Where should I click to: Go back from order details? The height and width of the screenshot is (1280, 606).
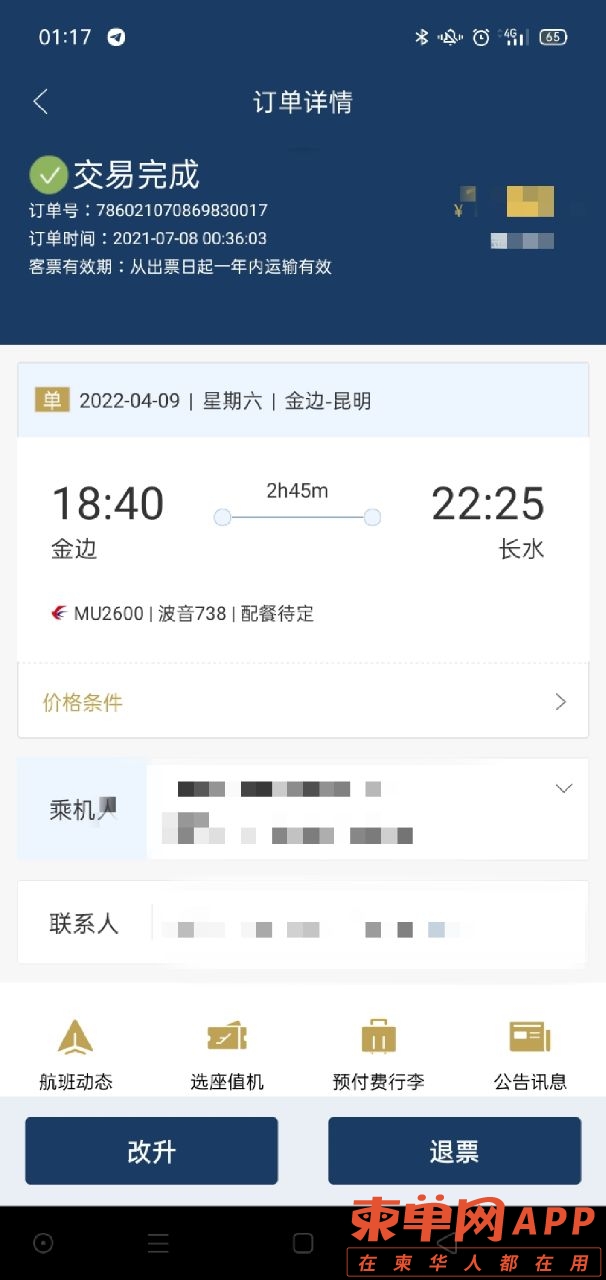(x=40, y=101)
